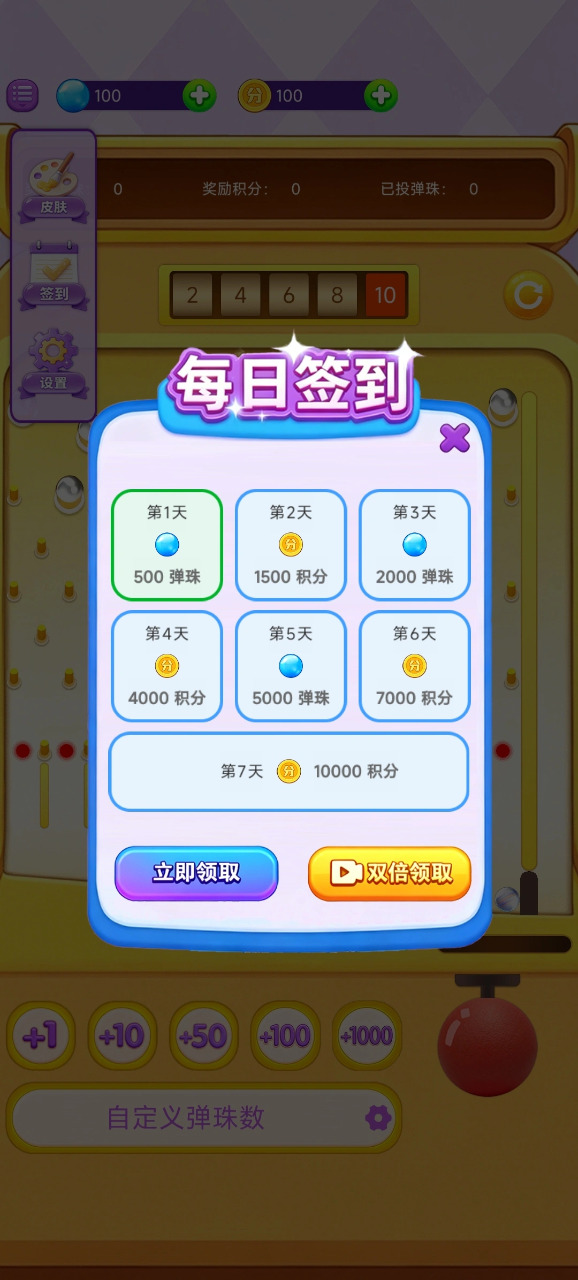Image resolution: width=578 pixels, height=1280 pixels.
Task: Add +10 marbles
Action: point(122,1036)
